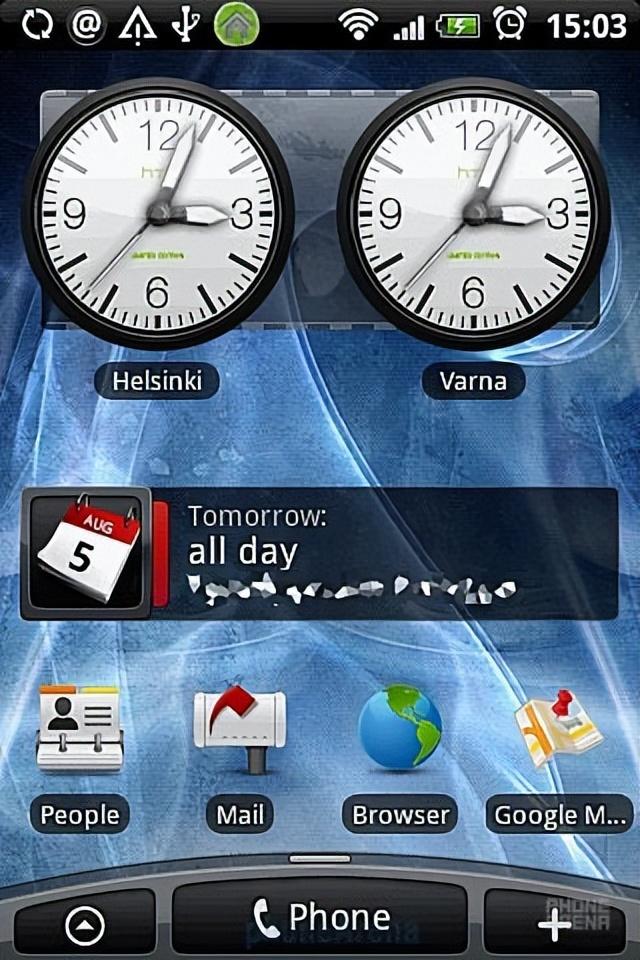Viewport: 640px width, 960px height.
Task: Tap the Phone button
Action: pos(320,918)
